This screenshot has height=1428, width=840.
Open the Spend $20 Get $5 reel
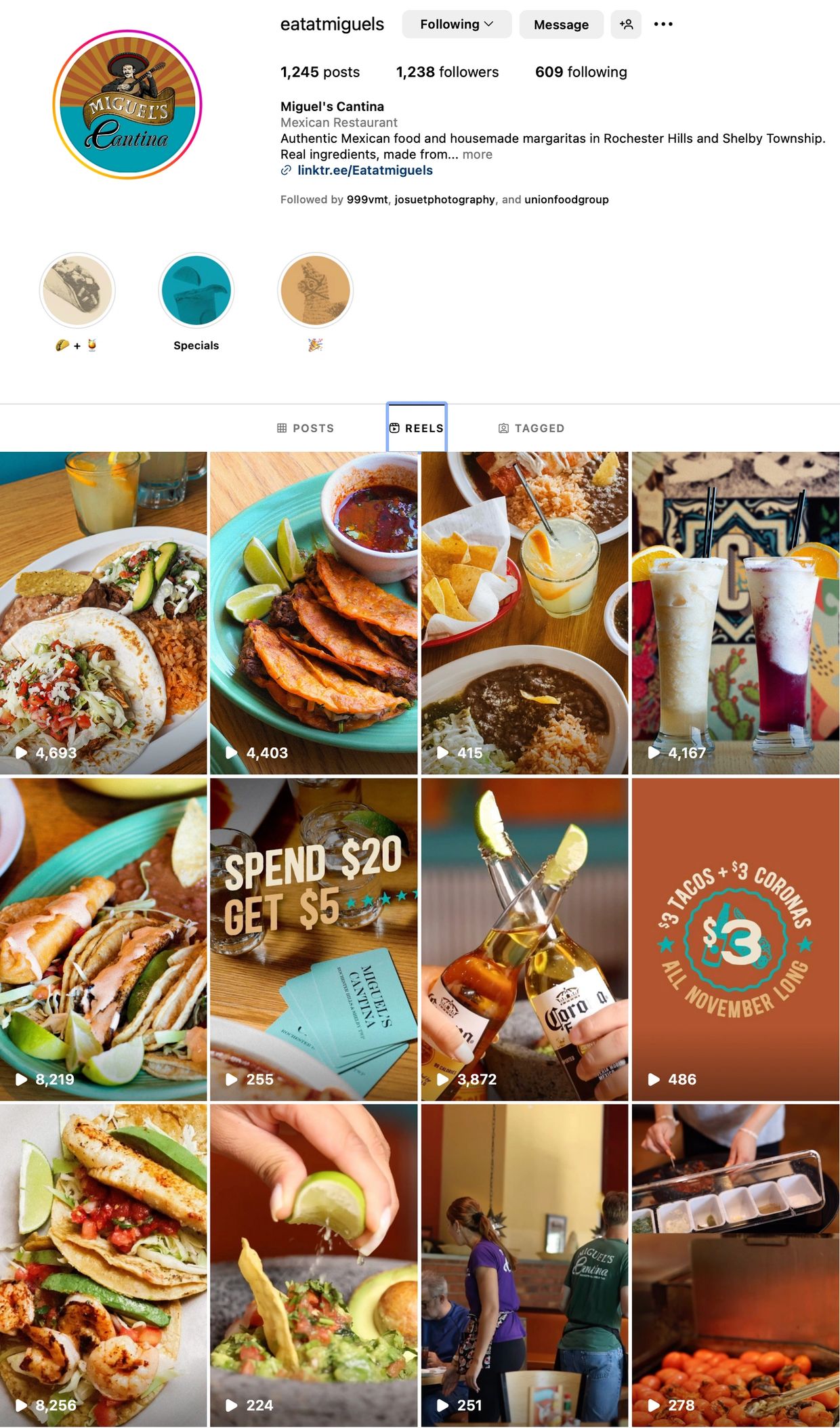coord(314,939)
